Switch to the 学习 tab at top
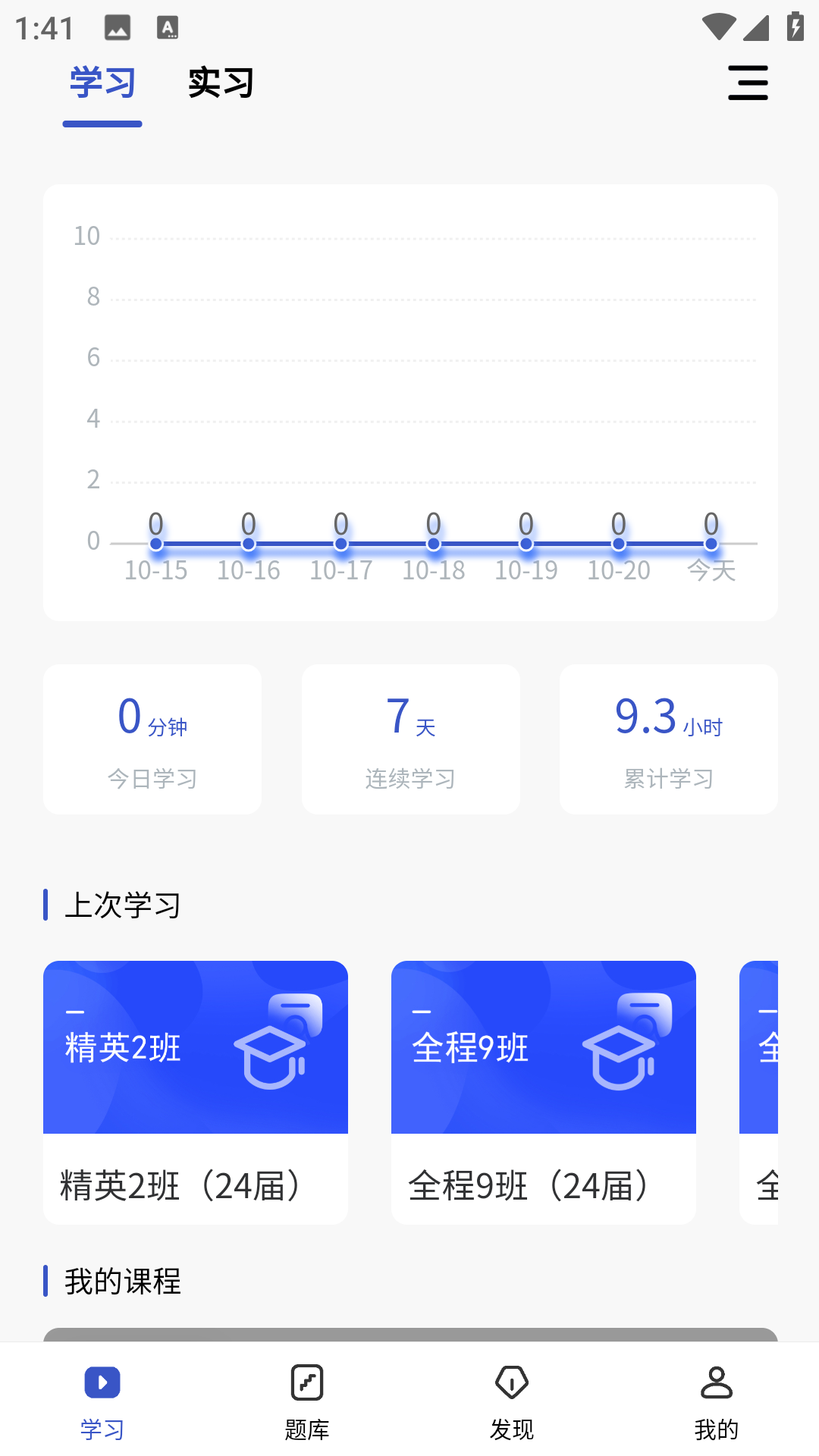819x1456 pixels. point(102,83)
